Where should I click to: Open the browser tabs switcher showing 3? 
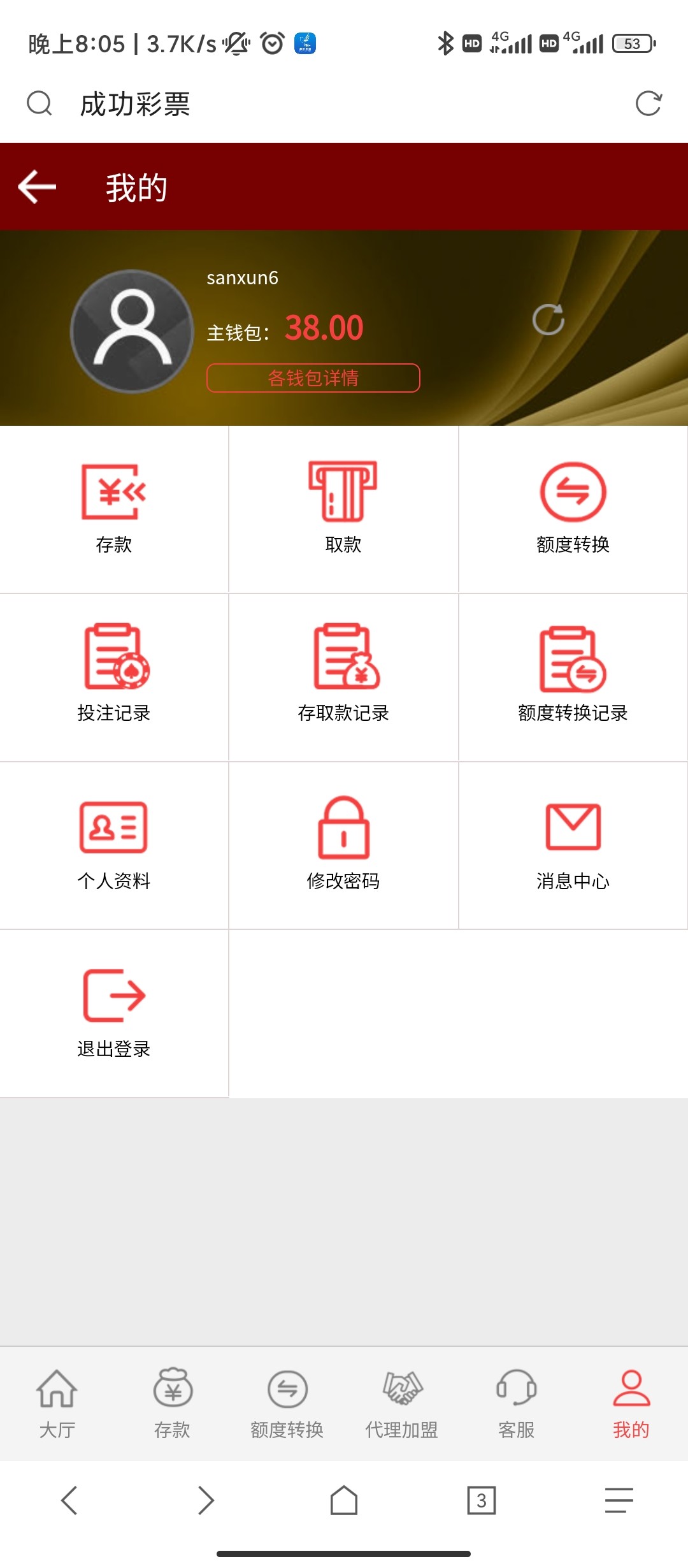[481, 1500]
